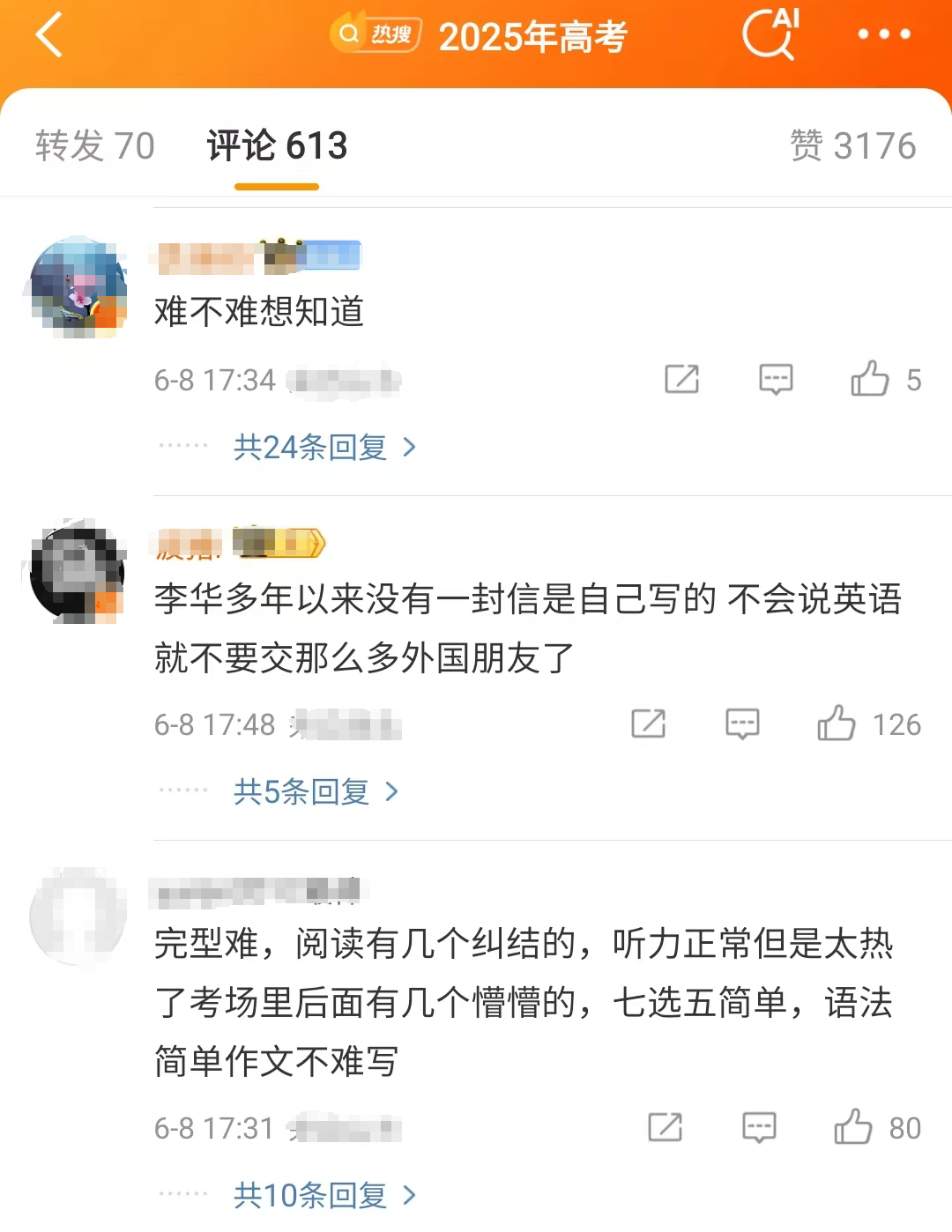The image size is (952, 1232).
Task: Expand 共24条回复 replies
Action: coord(324,448)
